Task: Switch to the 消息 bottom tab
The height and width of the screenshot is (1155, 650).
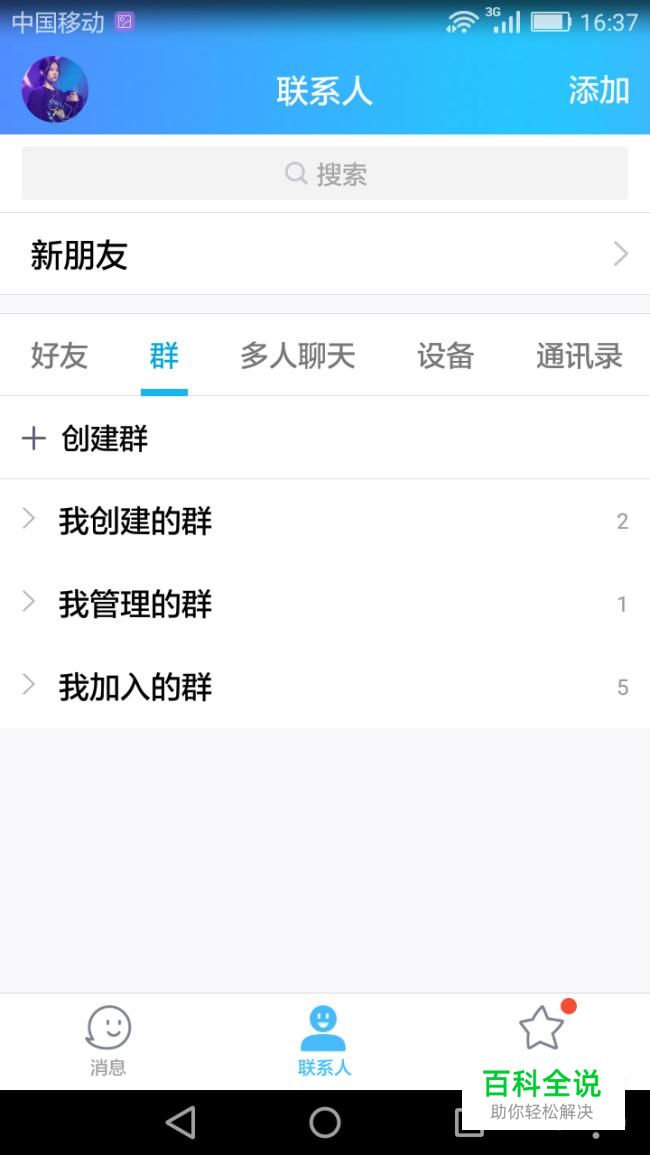Action: click(108, 1040)
